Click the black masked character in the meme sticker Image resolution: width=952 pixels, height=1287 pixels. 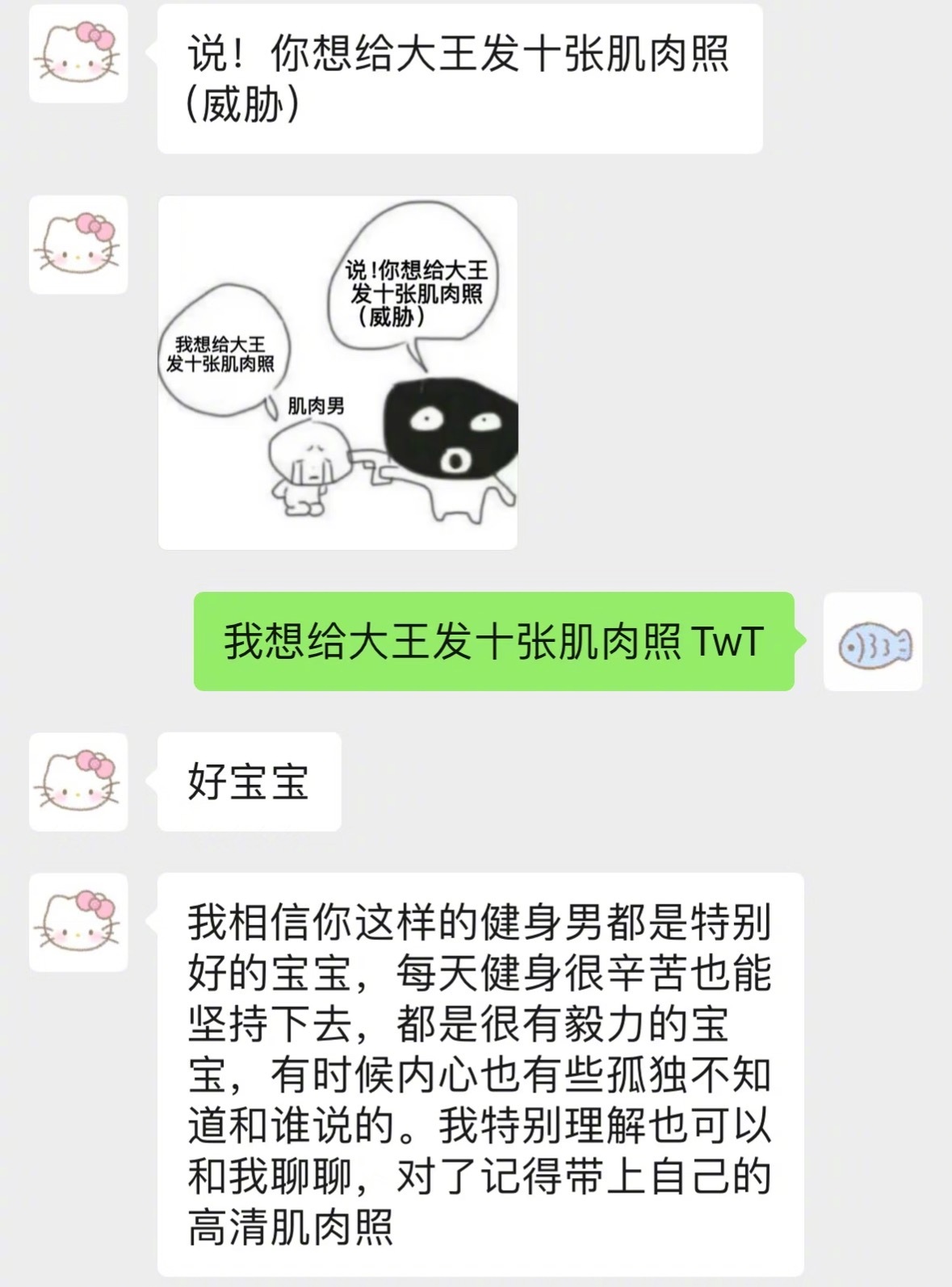[452, 436]
